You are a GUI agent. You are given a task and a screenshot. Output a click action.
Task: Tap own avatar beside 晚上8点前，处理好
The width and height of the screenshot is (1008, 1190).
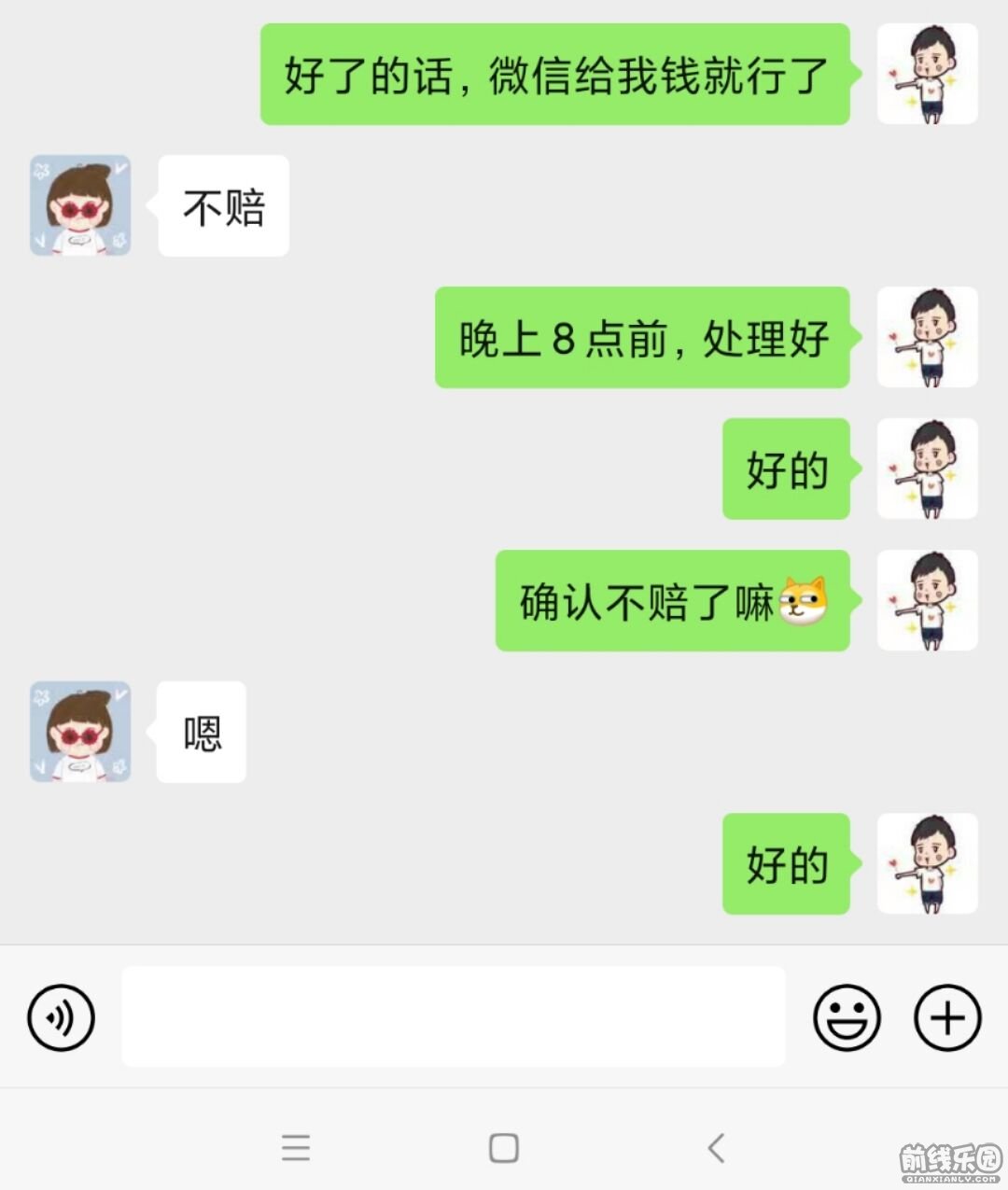point(927,337)
